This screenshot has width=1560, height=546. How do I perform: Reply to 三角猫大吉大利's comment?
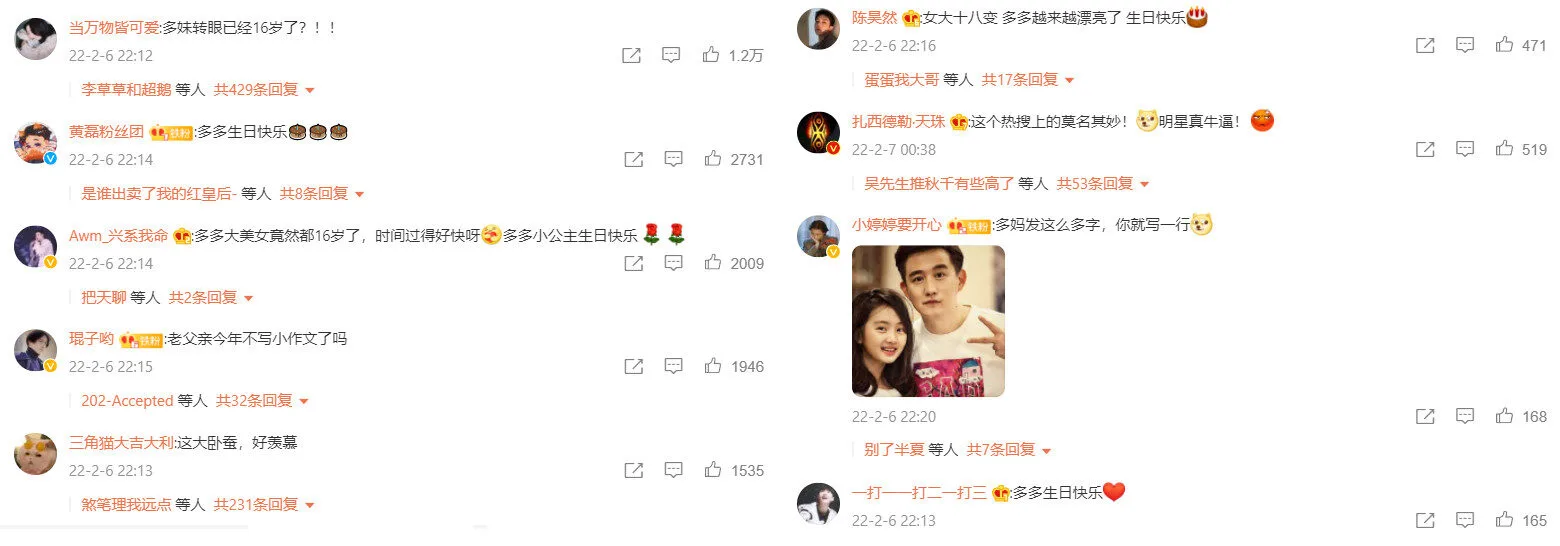(x=673, y=470)
